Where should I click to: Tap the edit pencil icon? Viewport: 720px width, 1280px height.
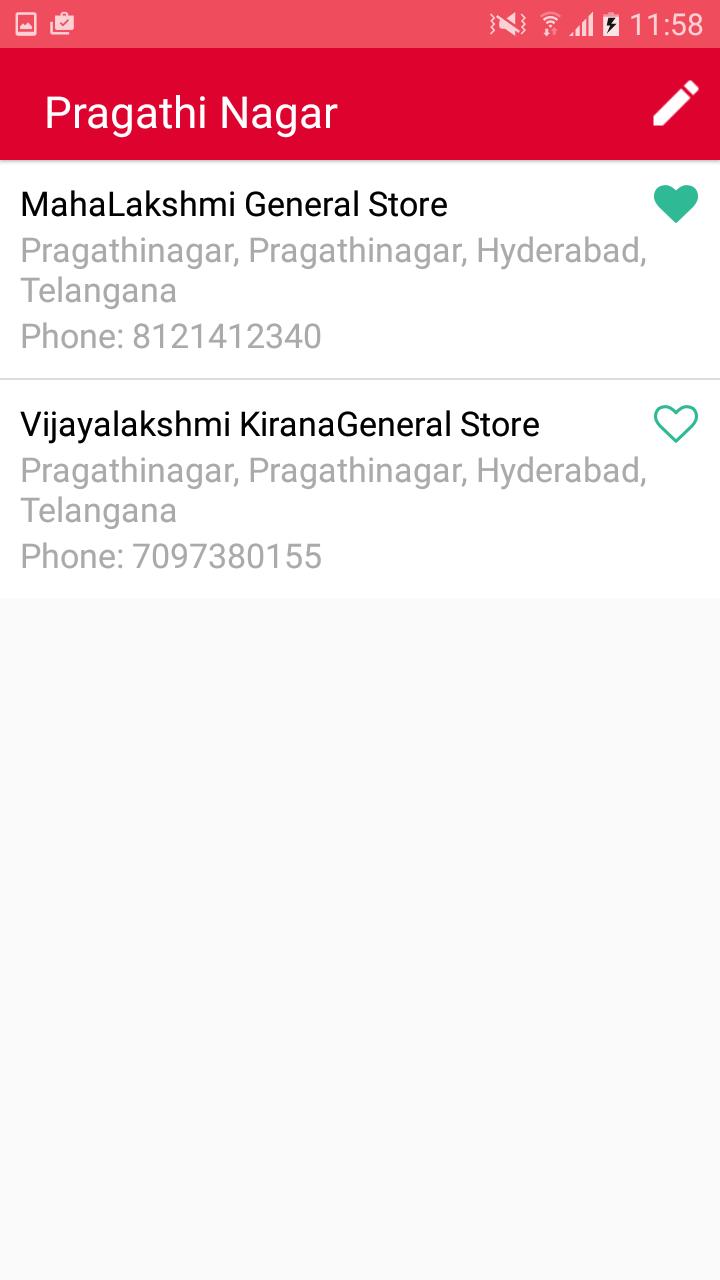[x=674, y=102]
